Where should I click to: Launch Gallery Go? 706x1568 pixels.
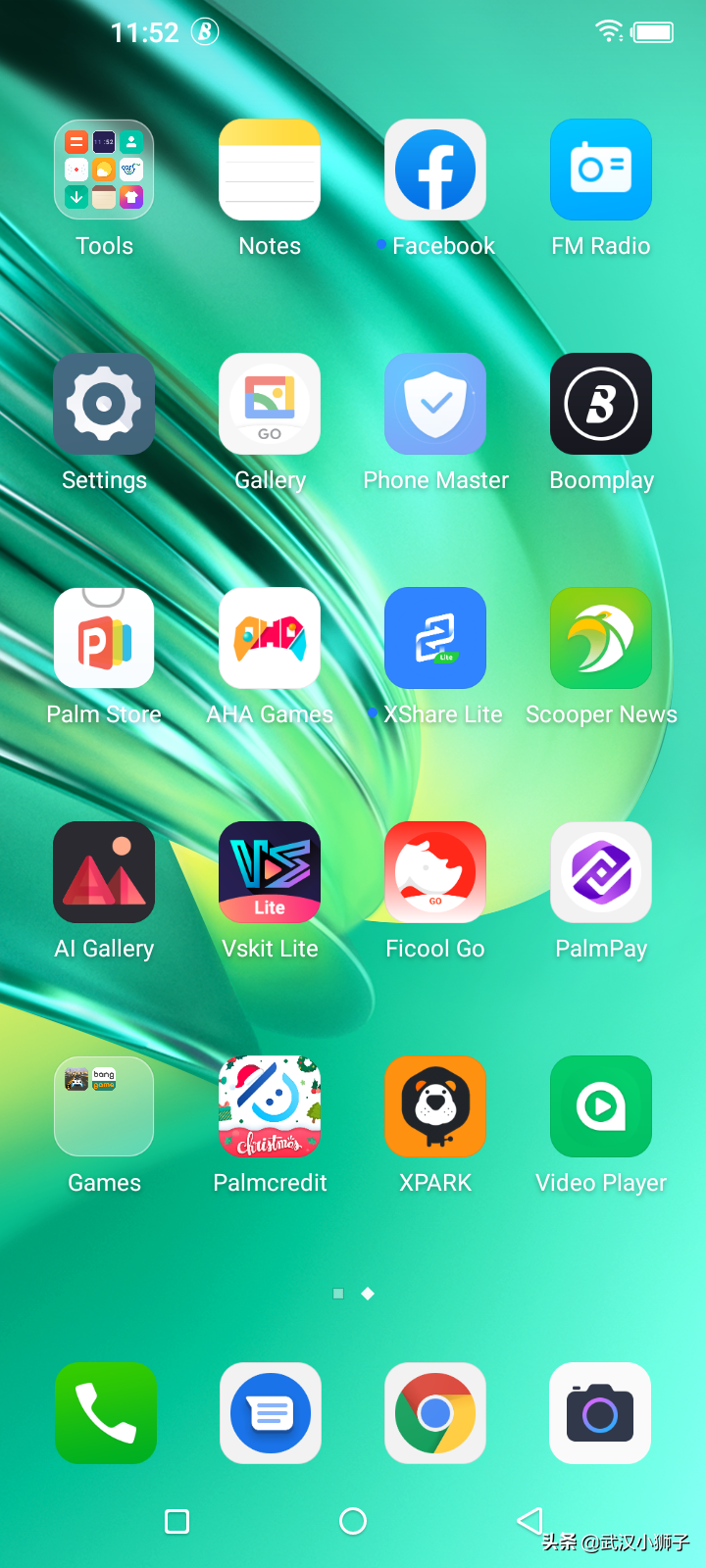pos(270,404)
